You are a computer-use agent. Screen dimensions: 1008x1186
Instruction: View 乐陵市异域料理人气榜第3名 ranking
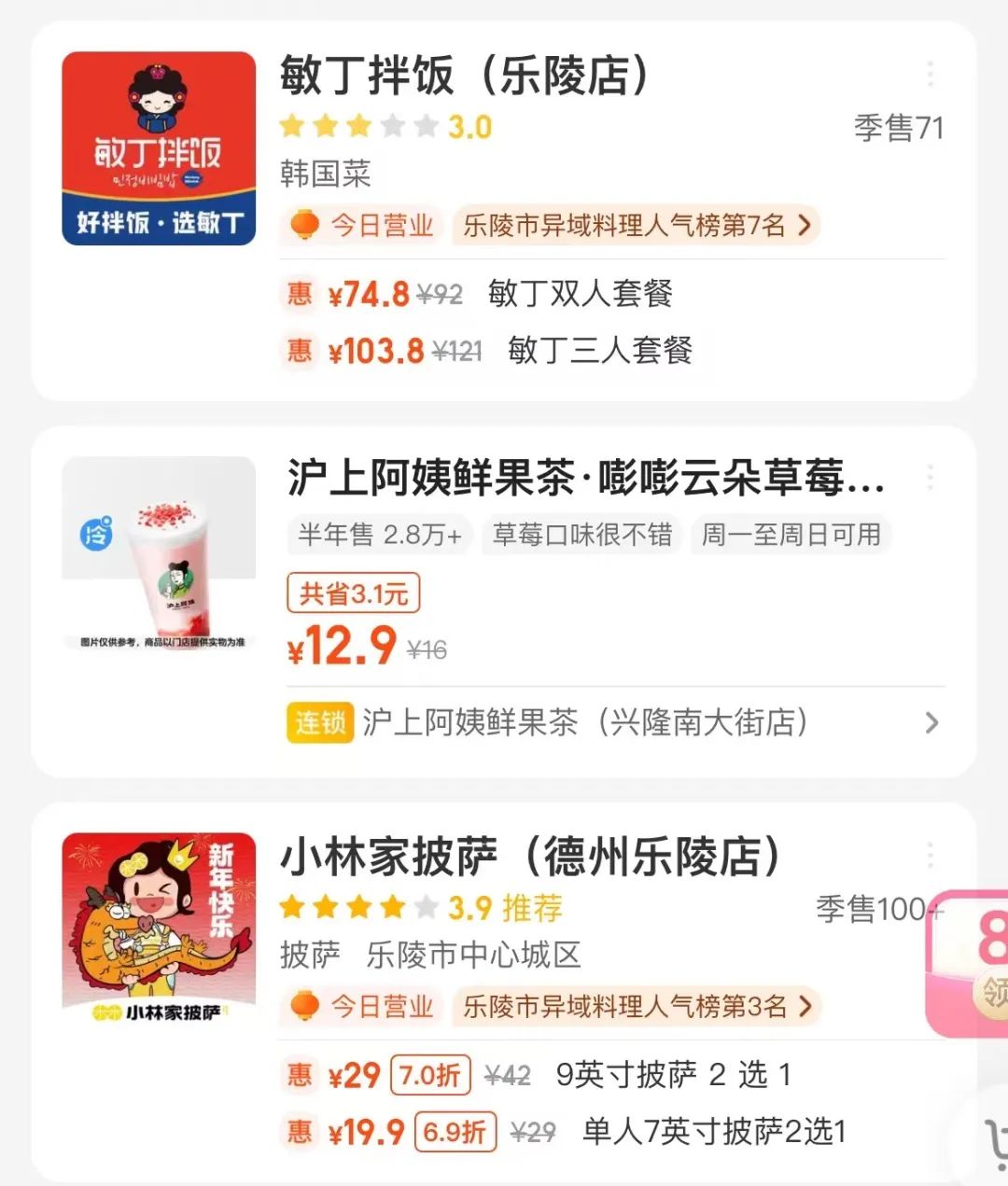coord(637,1006)
